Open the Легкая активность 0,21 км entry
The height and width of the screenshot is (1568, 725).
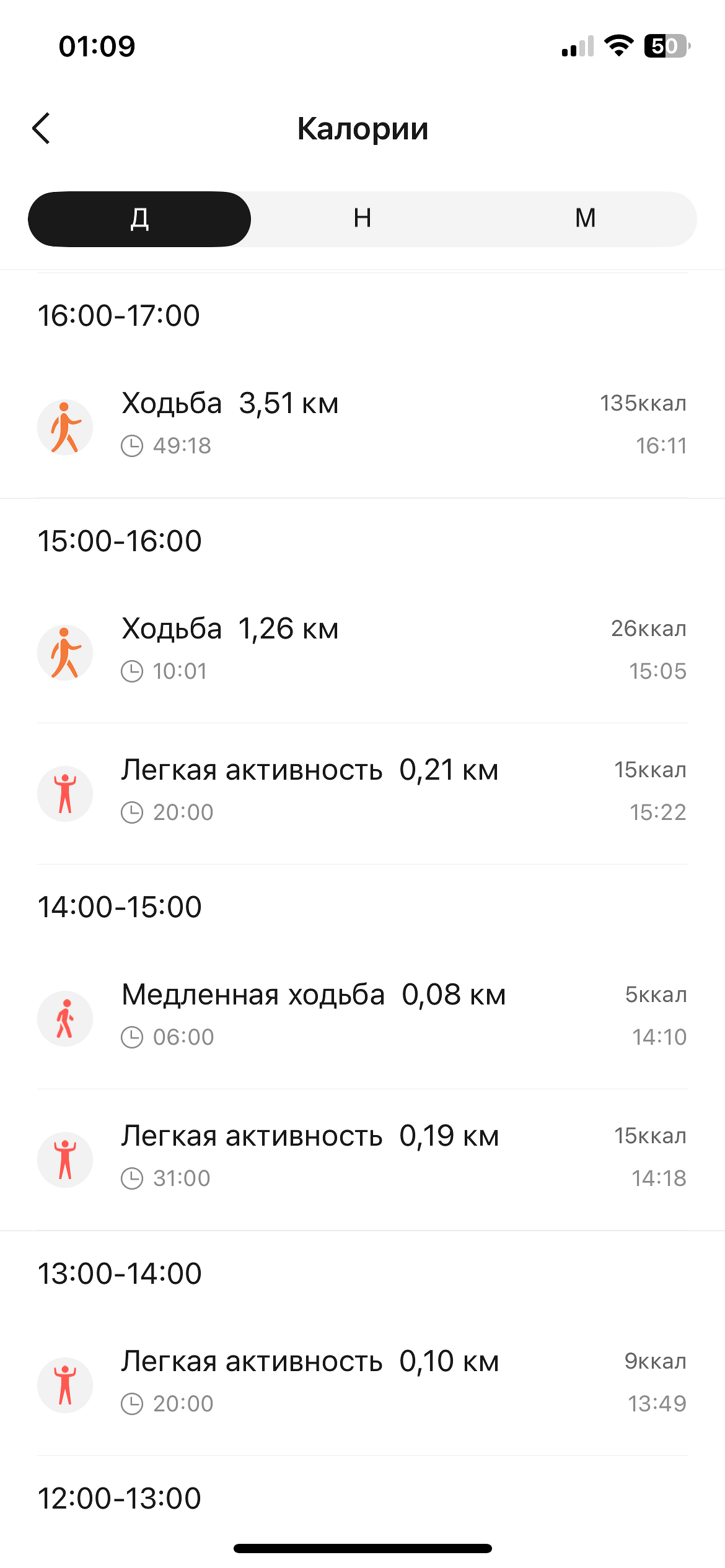(x=362, y=791)
